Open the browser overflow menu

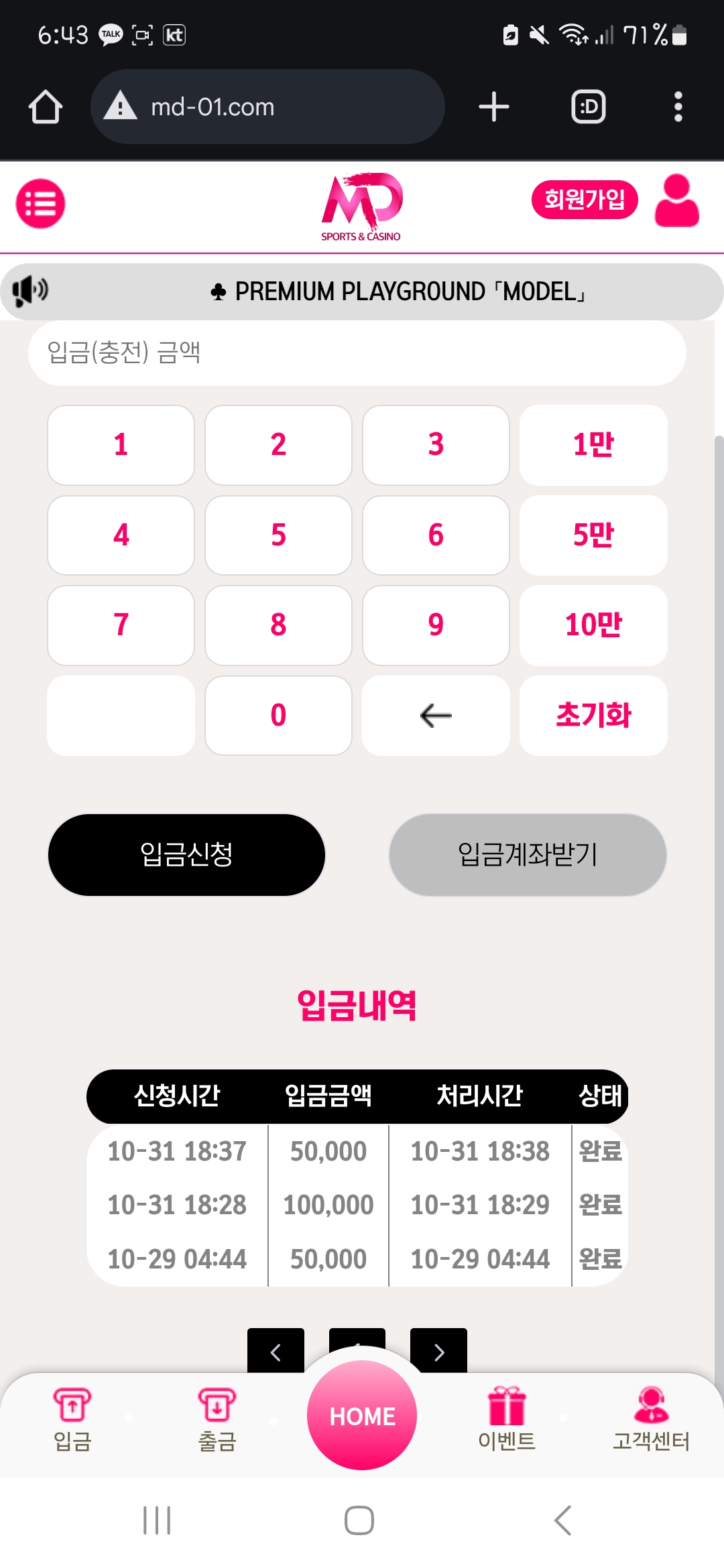(x=678, y=107)
